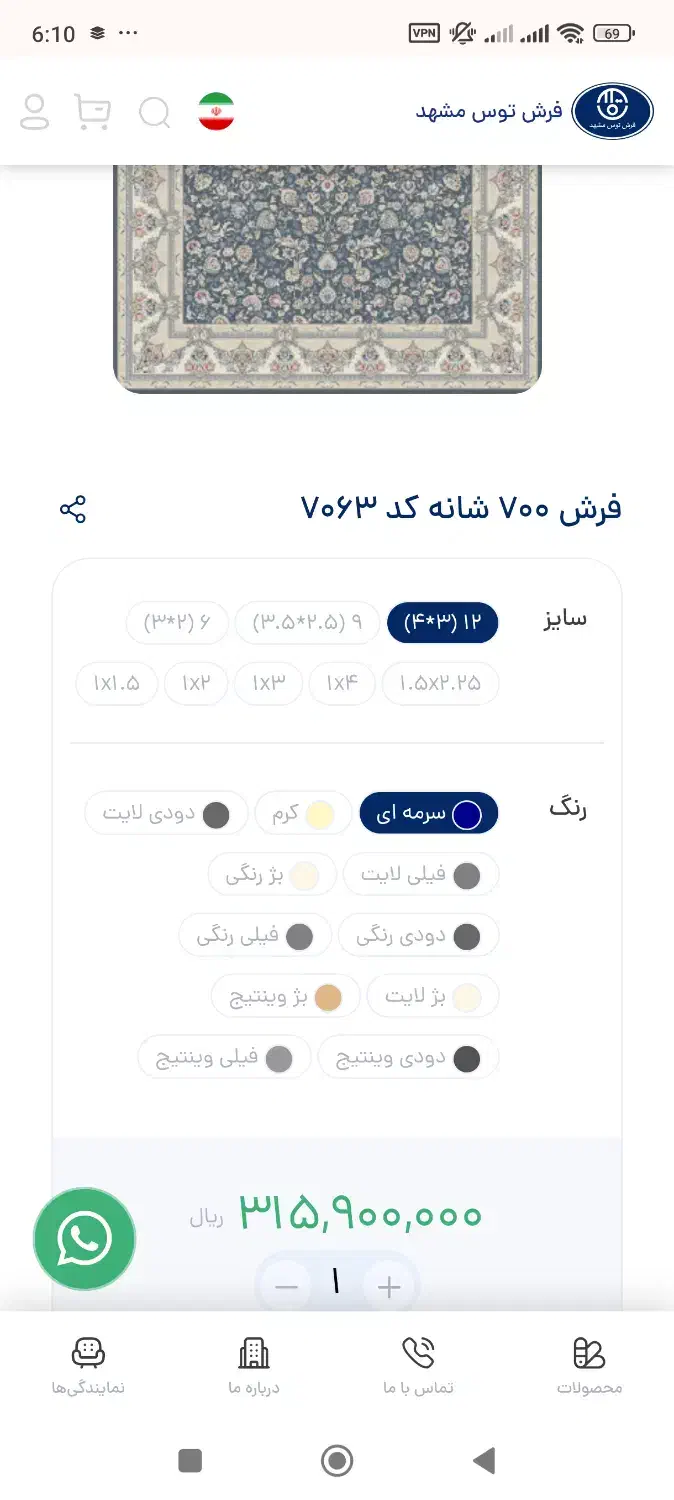Choose the ۱.۵x۲.۲۵ size chip
Screen dimensions: 674x1500
(x=440, y=684)
